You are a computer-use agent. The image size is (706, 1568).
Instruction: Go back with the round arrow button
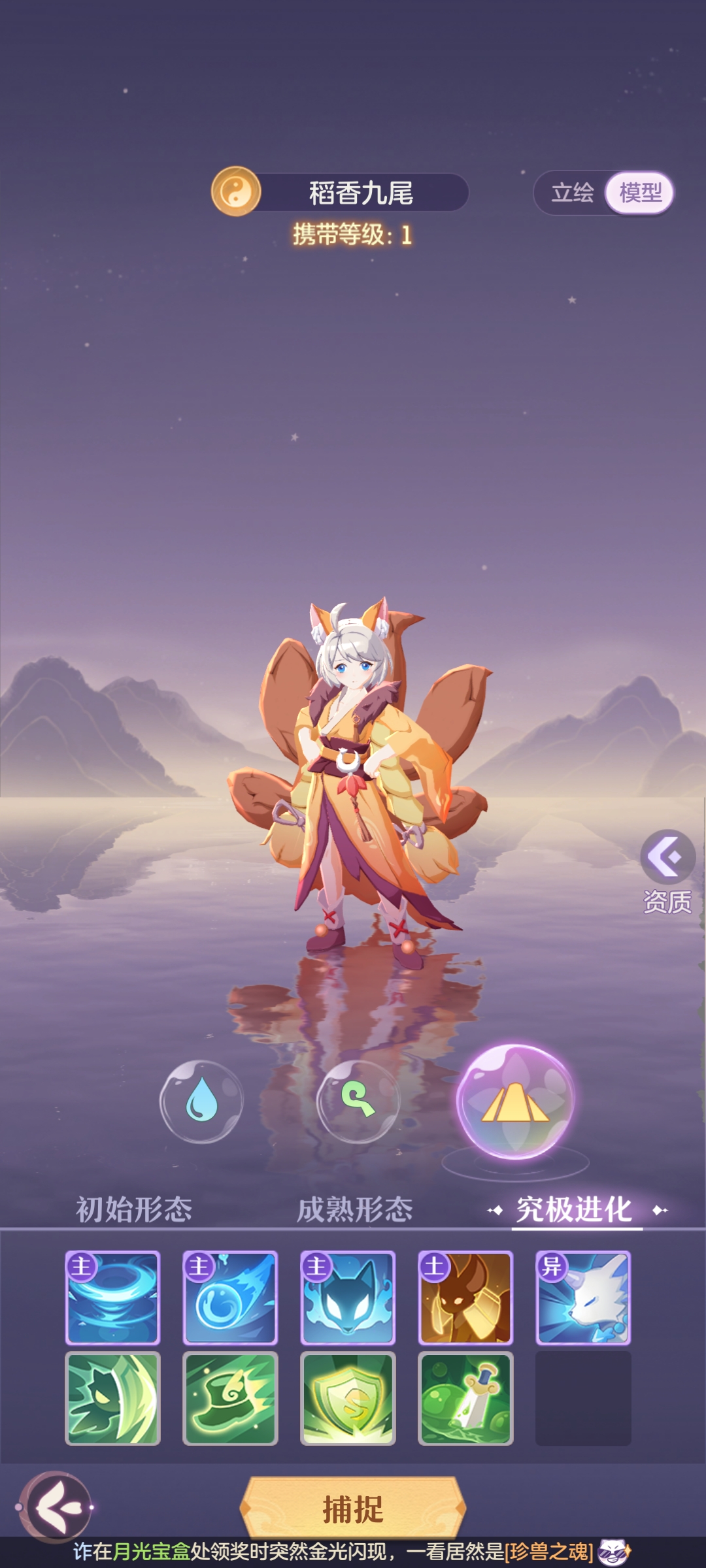[56, 1507]
